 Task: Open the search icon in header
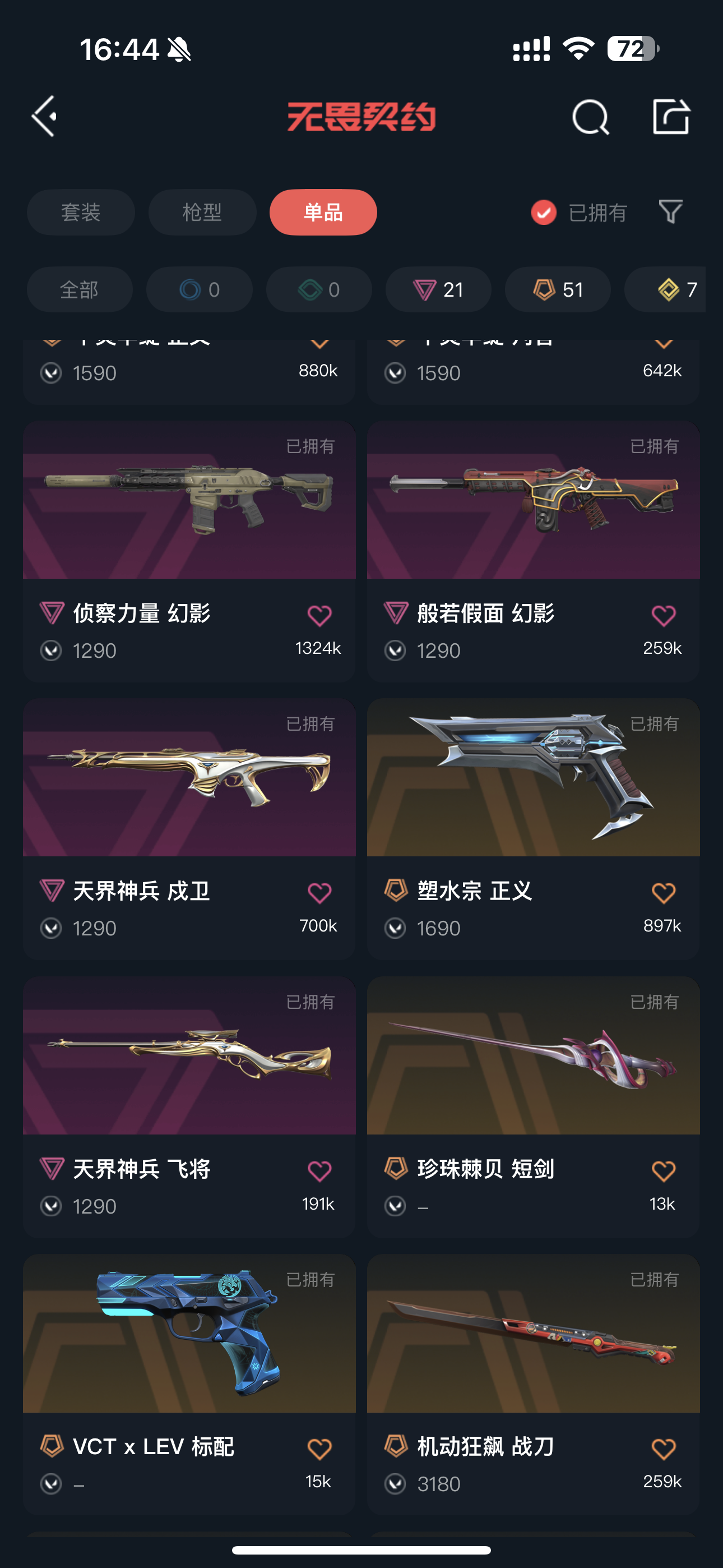[590, 116]
